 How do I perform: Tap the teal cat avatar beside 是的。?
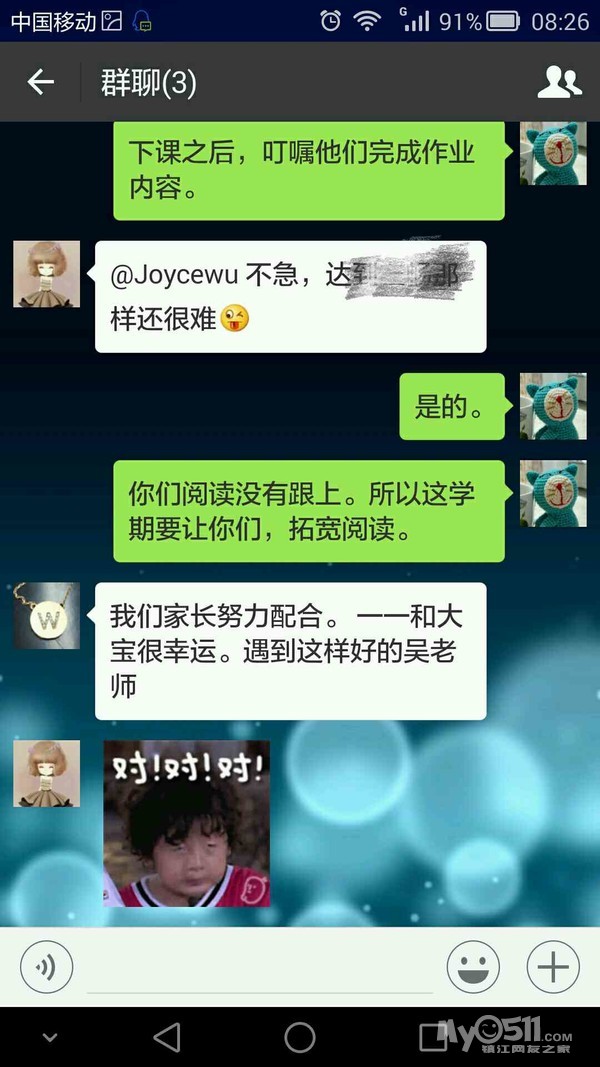coord(553,406)
